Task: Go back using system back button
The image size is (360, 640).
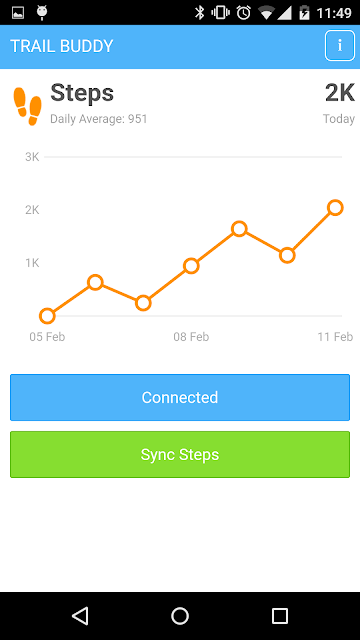Action: [80, 616]
